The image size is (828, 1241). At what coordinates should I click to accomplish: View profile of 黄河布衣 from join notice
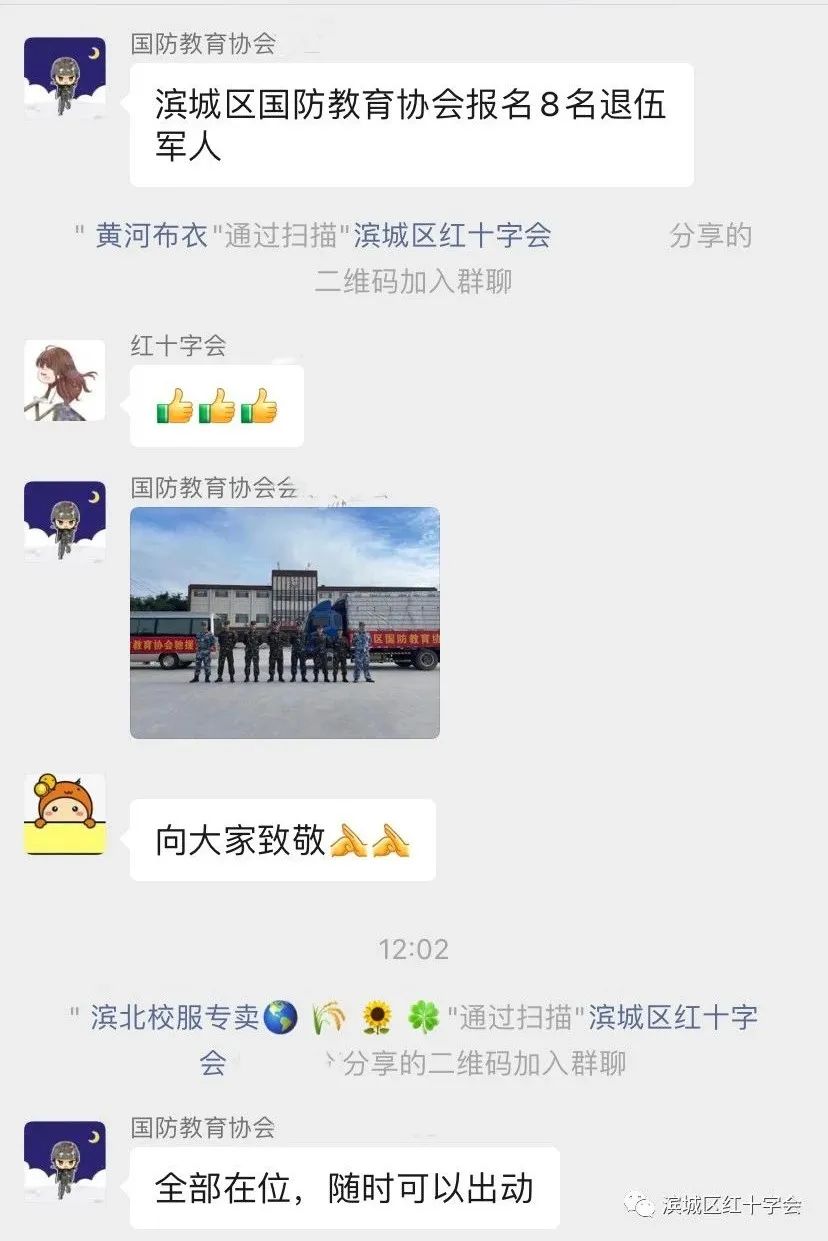[x=152, y=236]
